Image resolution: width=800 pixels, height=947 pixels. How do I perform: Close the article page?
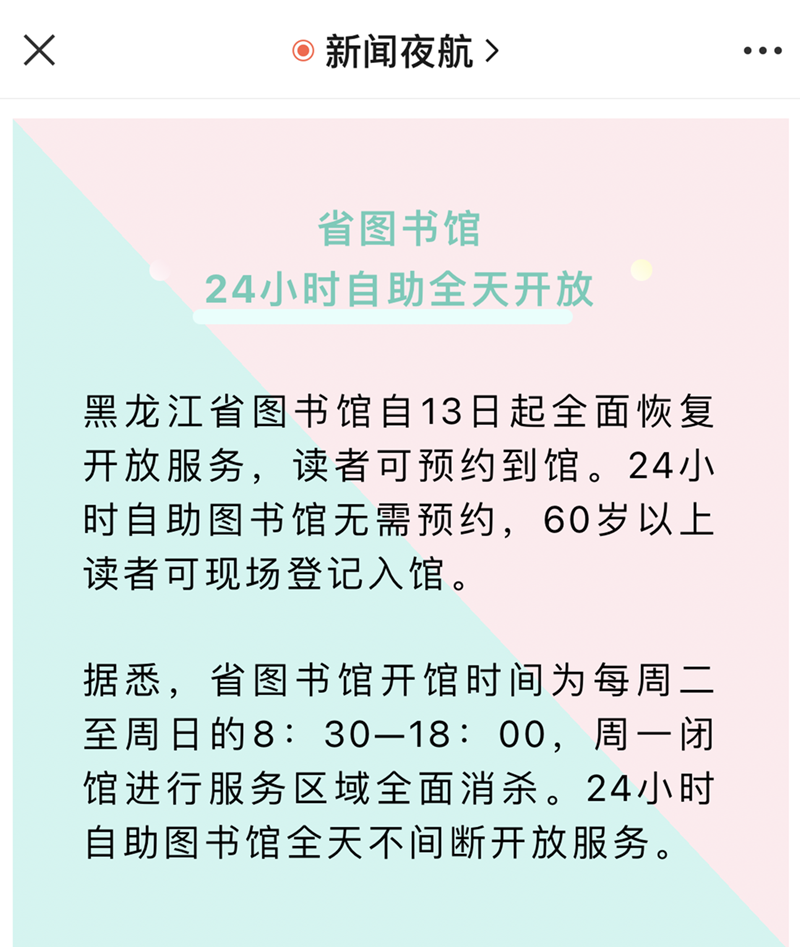[x=39, y=50]
